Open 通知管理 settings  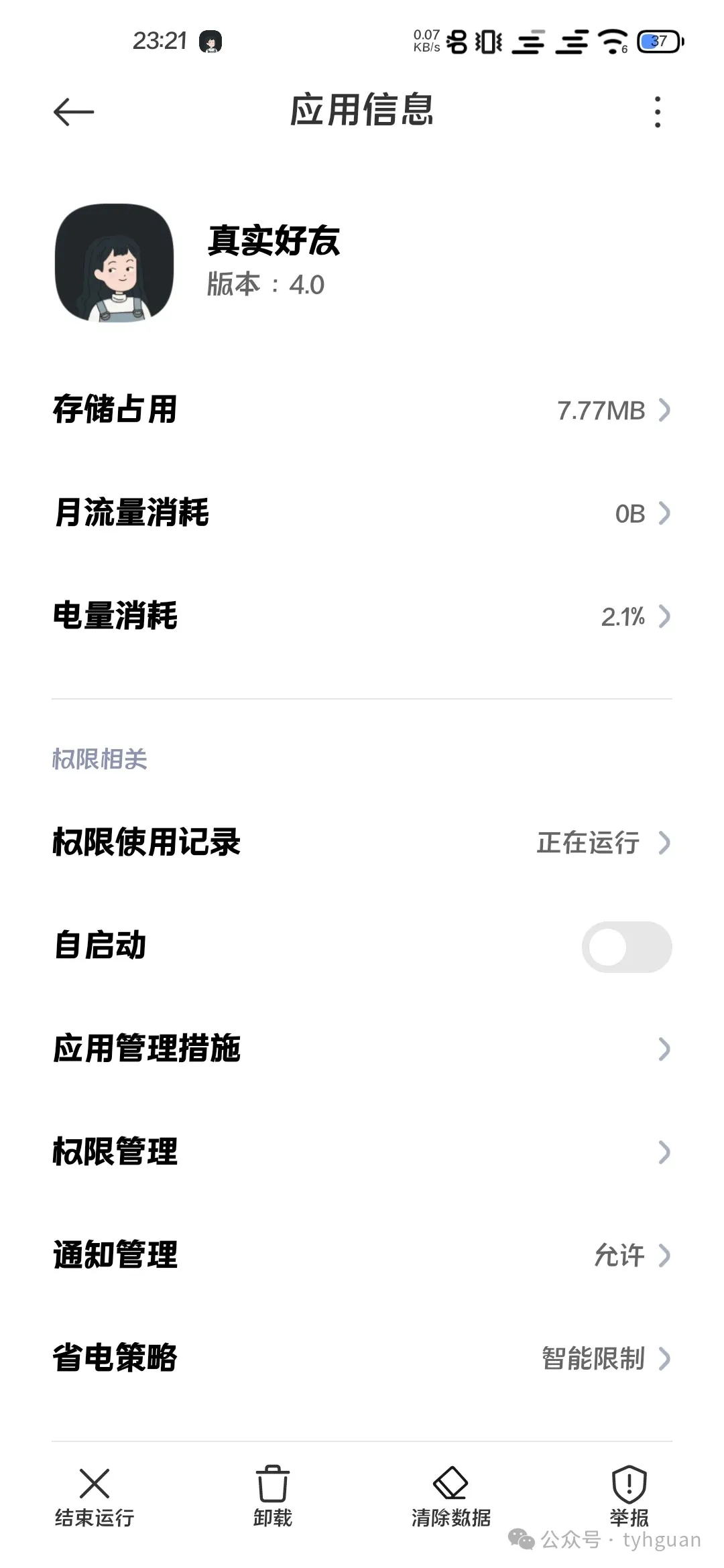click(x=362, y=1256)
